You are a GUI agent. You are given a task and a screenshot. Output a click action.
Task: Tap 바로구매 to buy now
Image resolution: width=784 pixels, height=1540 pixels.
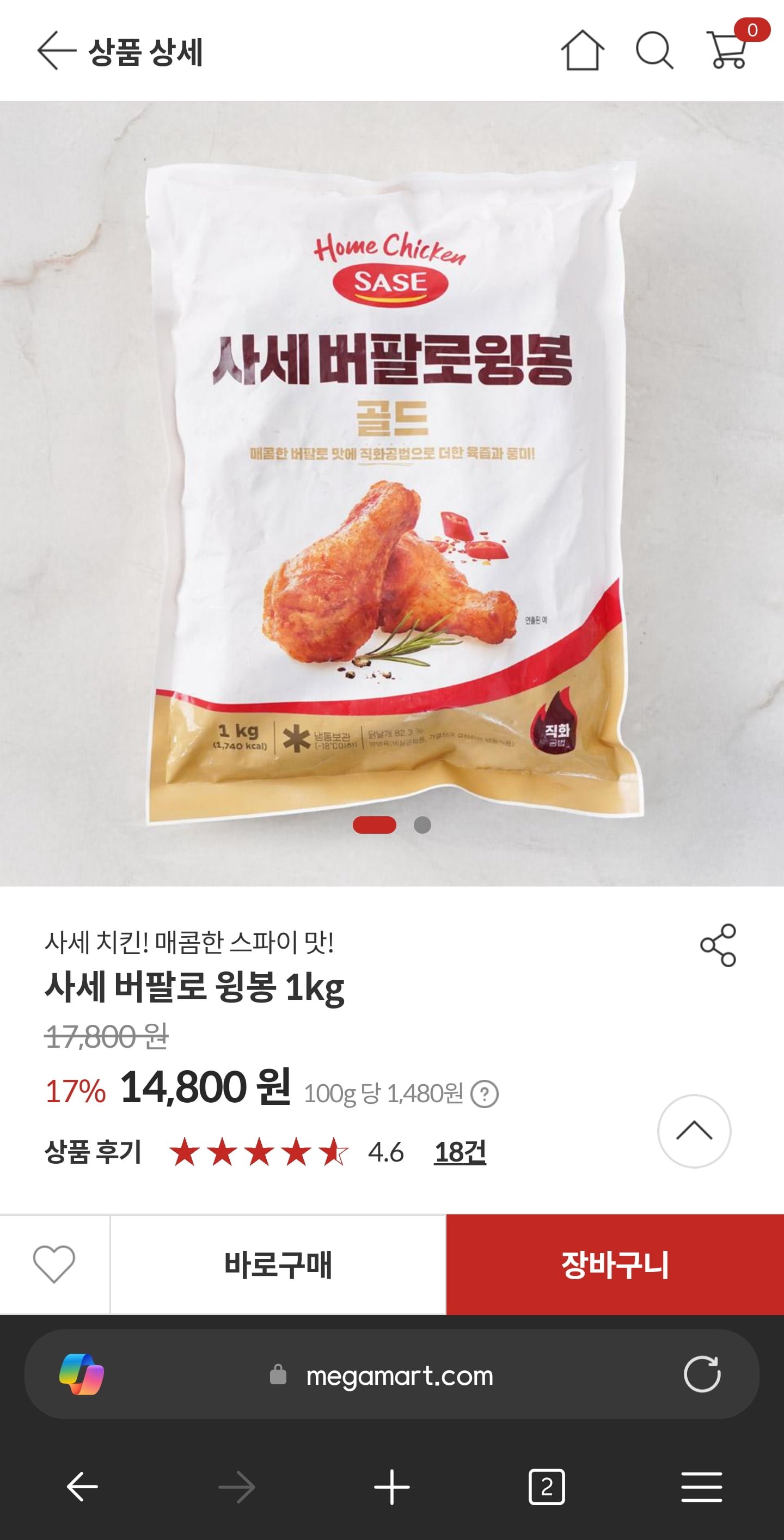pyautogui.click(x=278, y=1264)
